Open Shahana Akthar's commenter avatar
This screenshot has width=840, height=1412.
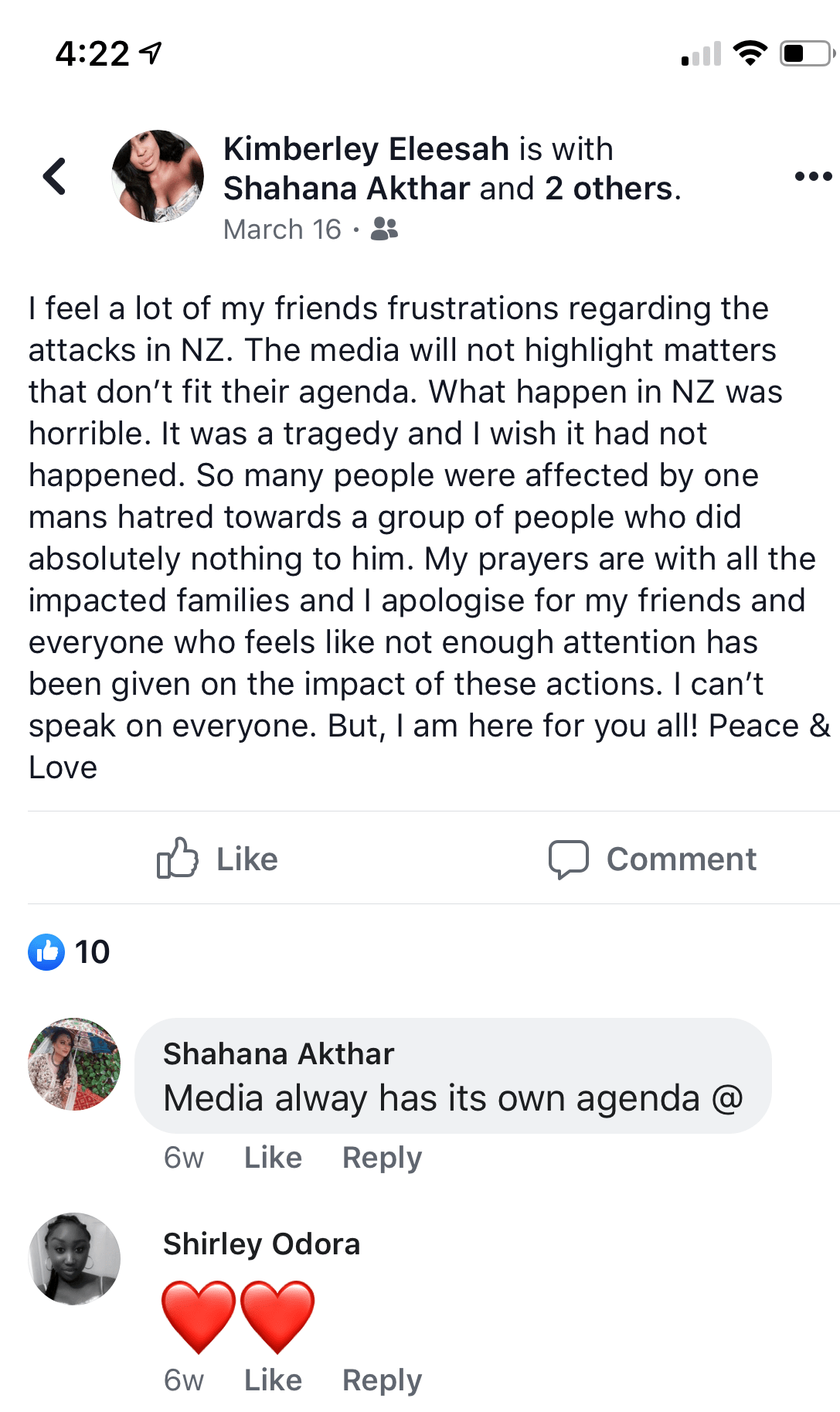[x=74, y=1064]
